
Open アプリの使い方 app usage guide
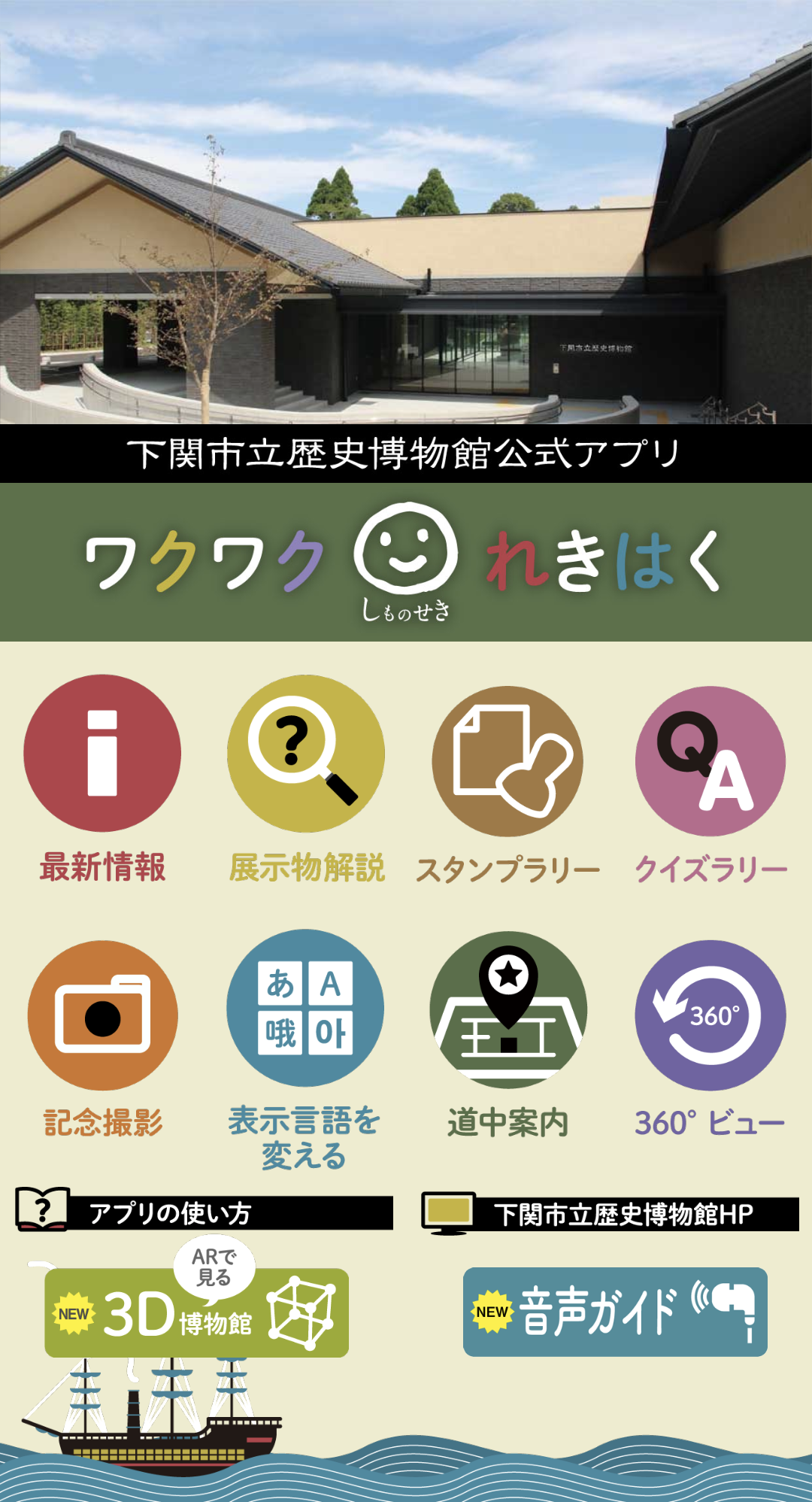pos(205,1212)
